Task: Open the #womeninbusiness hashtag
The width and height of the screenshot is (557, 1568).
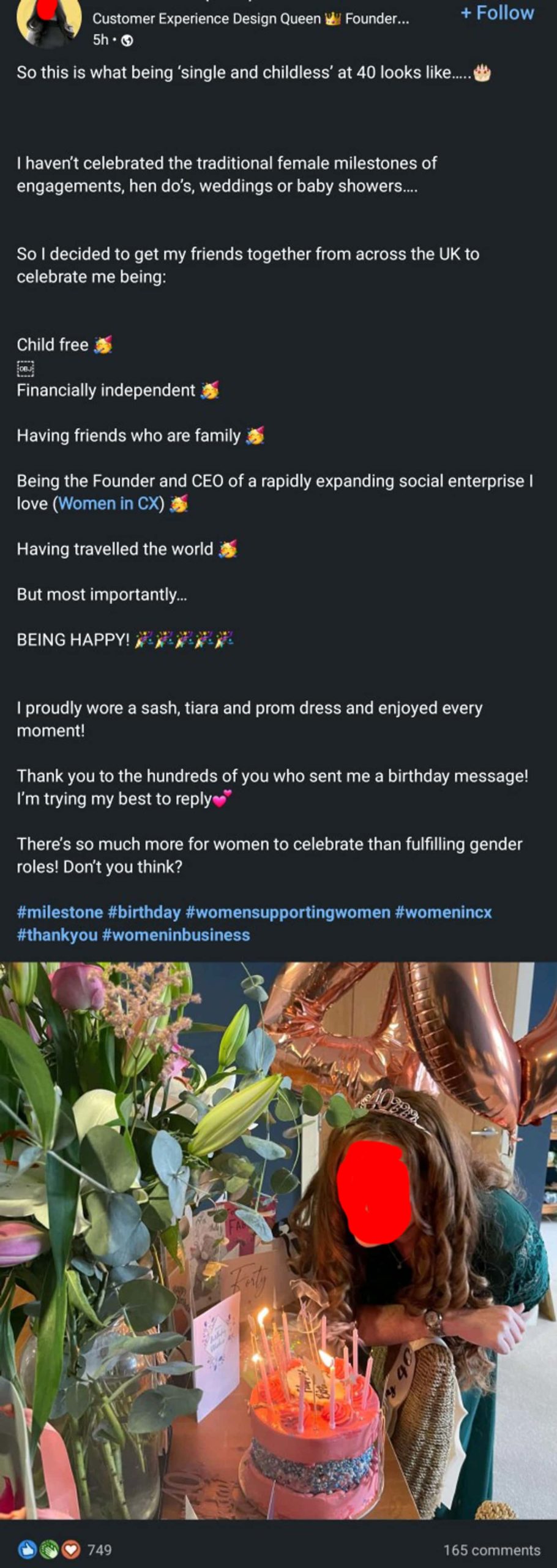Action: tap(176, 935)
